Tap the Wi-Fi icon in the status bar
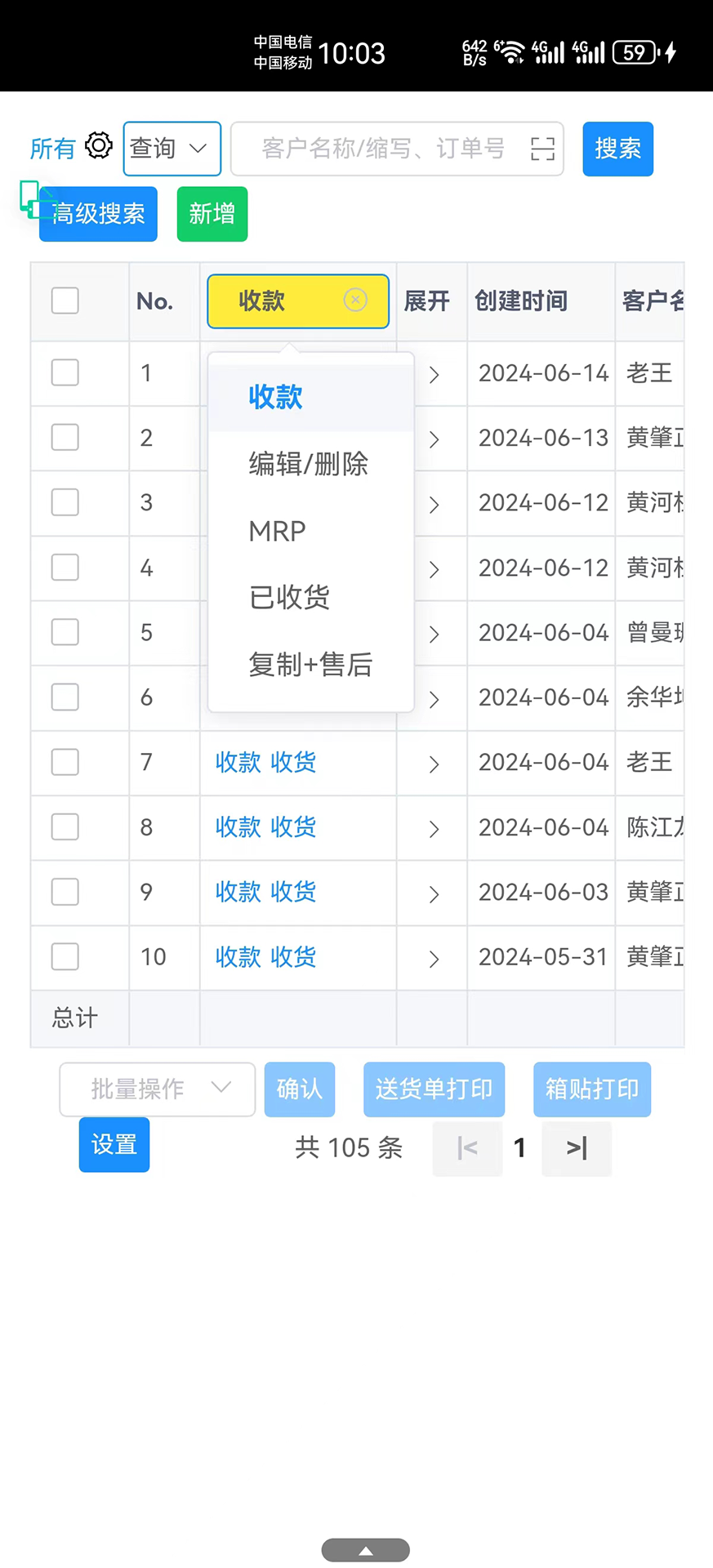Screen dimensions: 713x1568 click(510, 51)
